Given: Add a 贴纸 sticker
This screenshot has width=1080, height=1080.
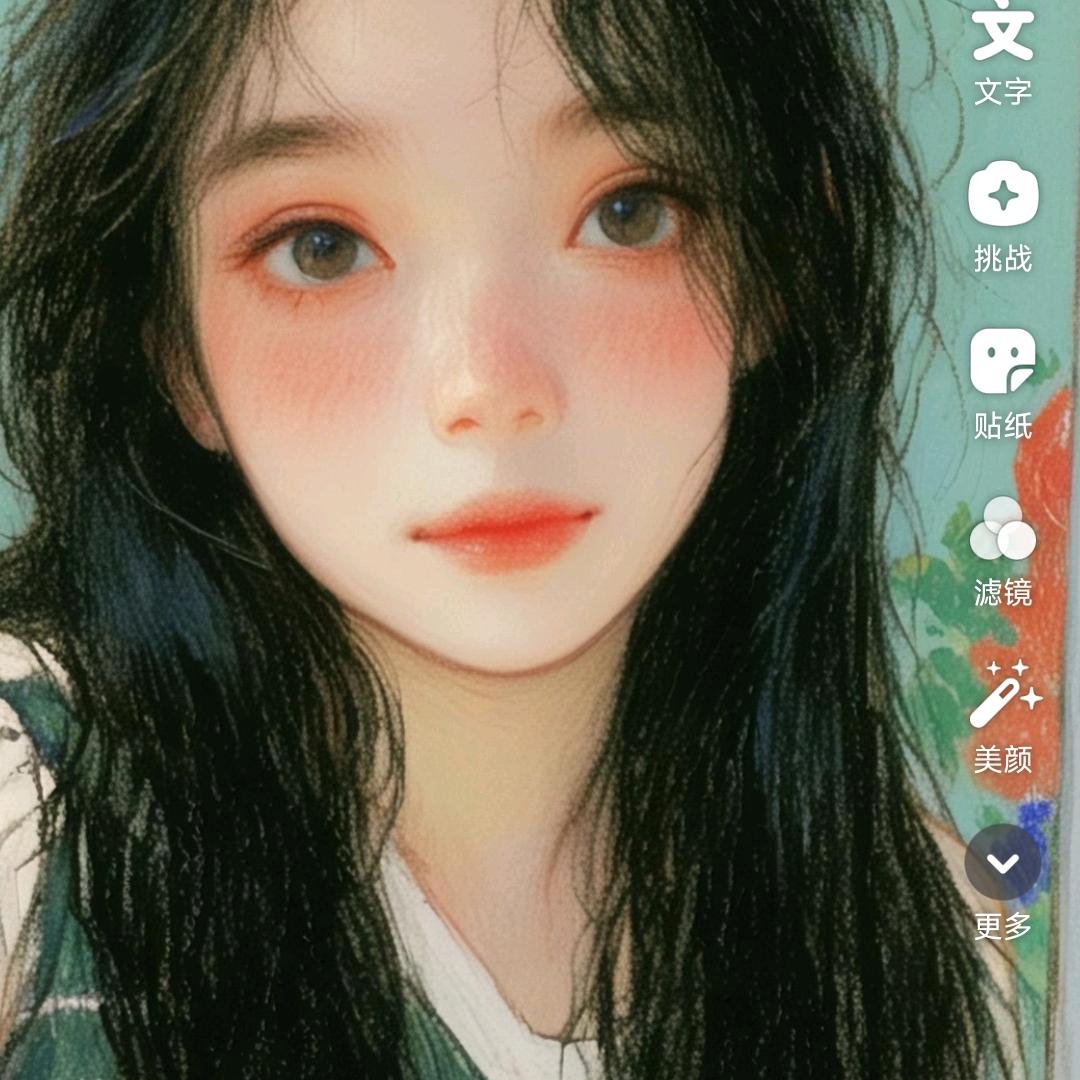Looking at the screenshot, I should [1003, 362].
